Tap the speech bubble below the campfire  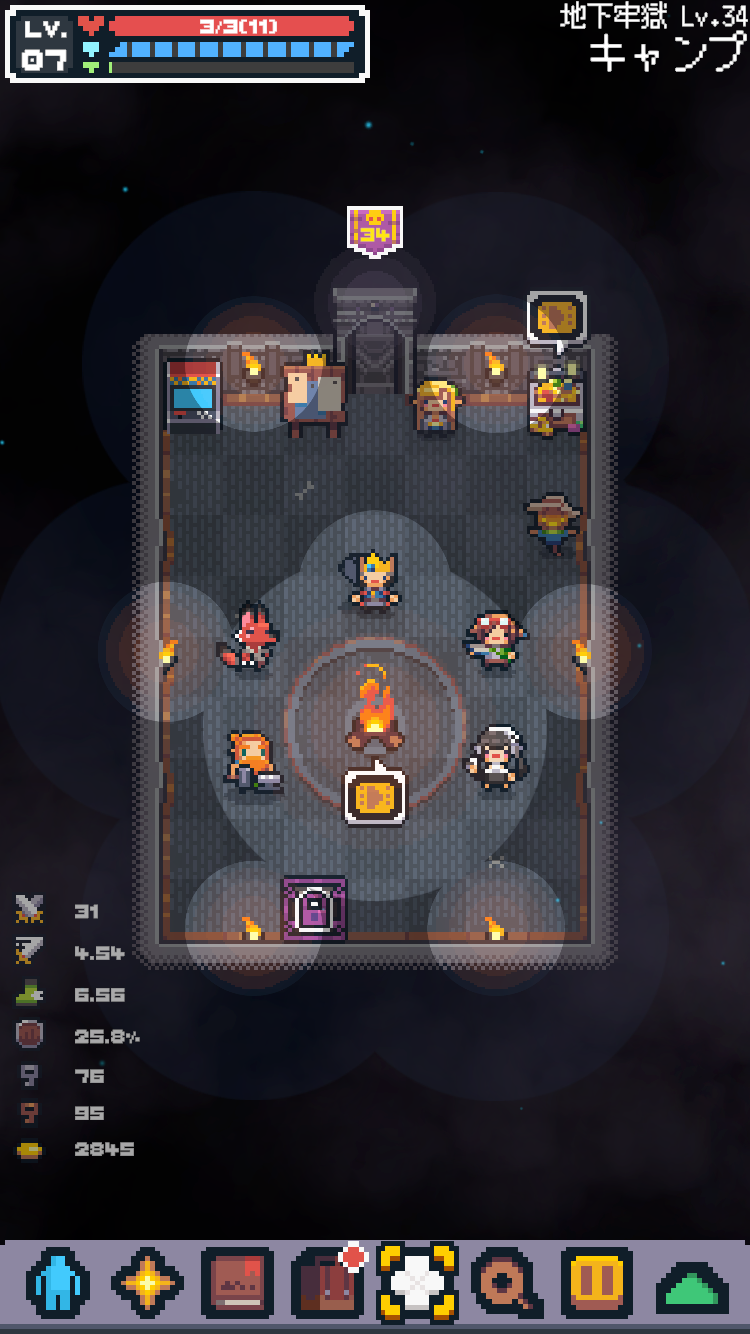(x=375, y=796)
